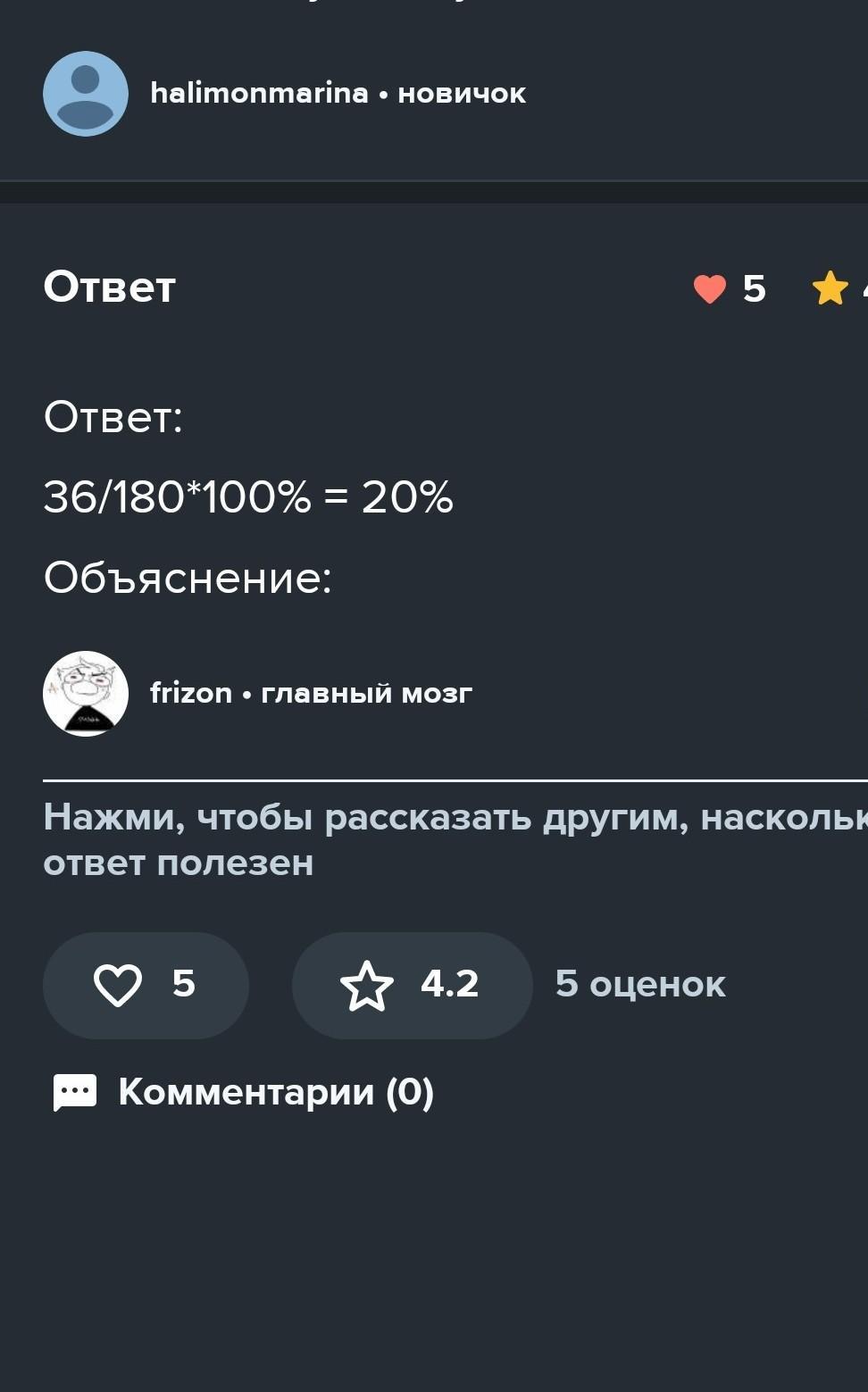
Task: Open frizon username link
Action: tap(191, 693)
